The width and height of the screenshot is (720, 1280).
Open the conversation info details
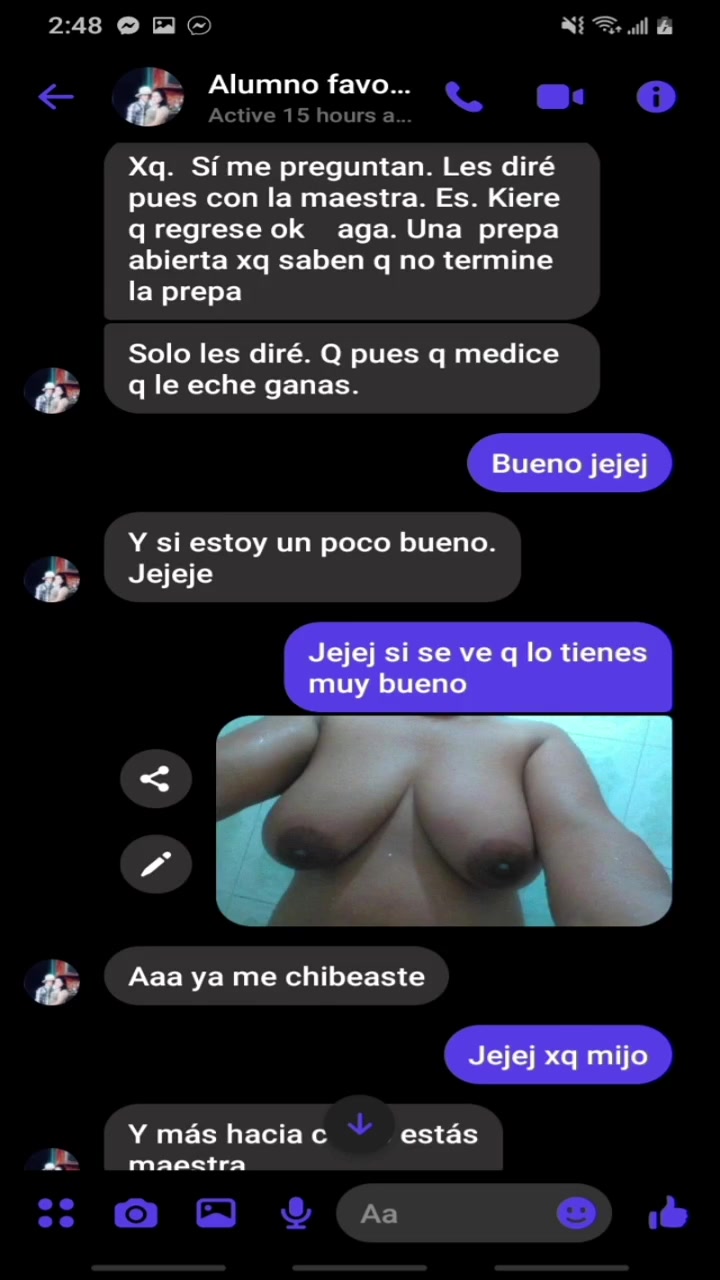pos(656,97)
